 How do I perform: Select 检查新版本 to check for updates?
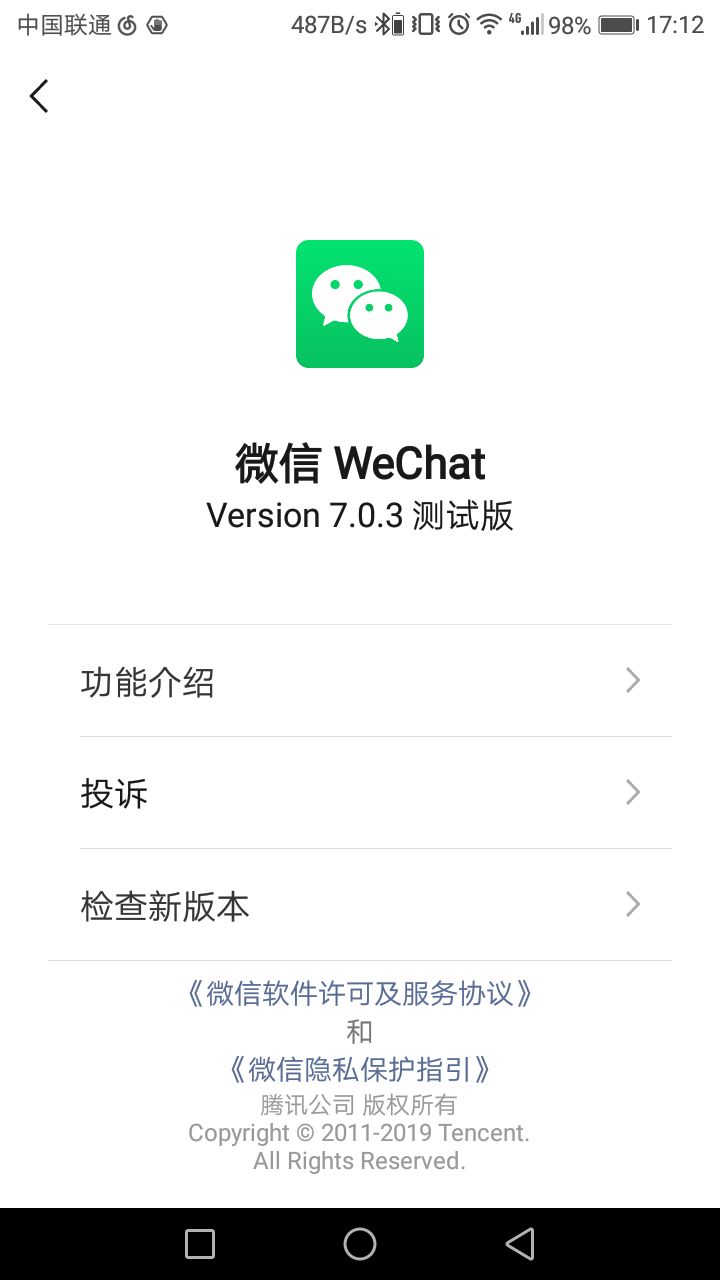[x=360, y=906]
